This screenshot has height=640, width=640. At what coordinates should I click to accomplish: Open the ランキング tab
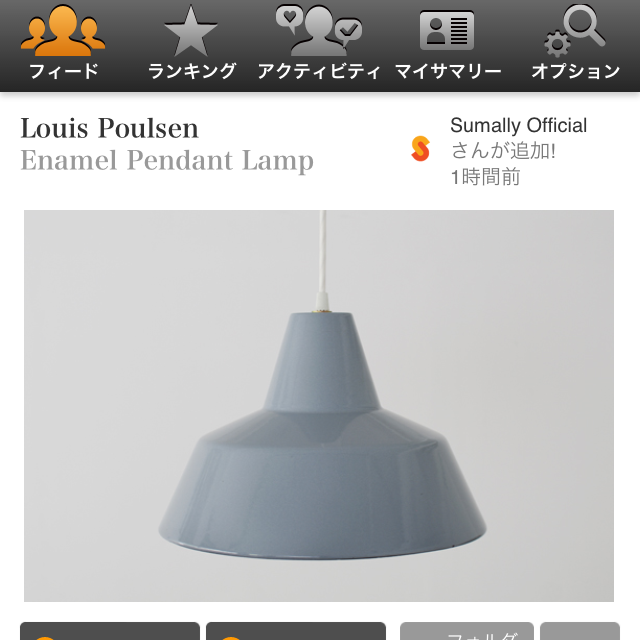(x=192, y=45)
